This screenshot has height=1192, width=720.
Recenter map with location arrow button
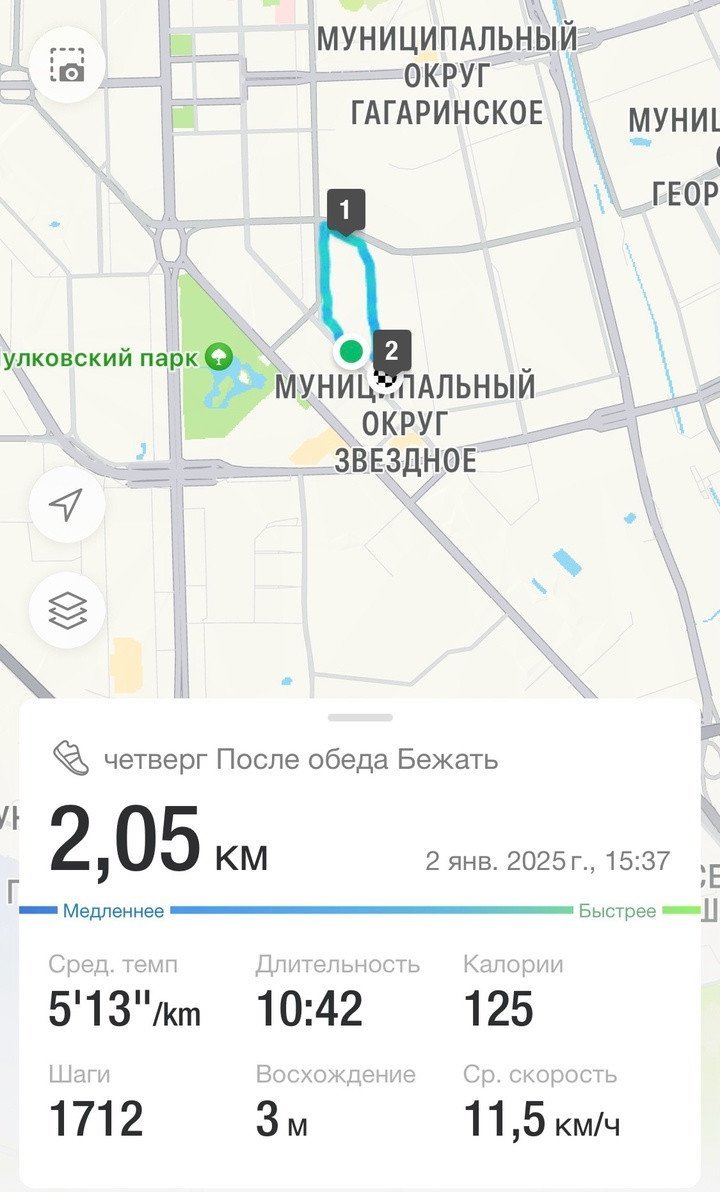pos(67,505)
